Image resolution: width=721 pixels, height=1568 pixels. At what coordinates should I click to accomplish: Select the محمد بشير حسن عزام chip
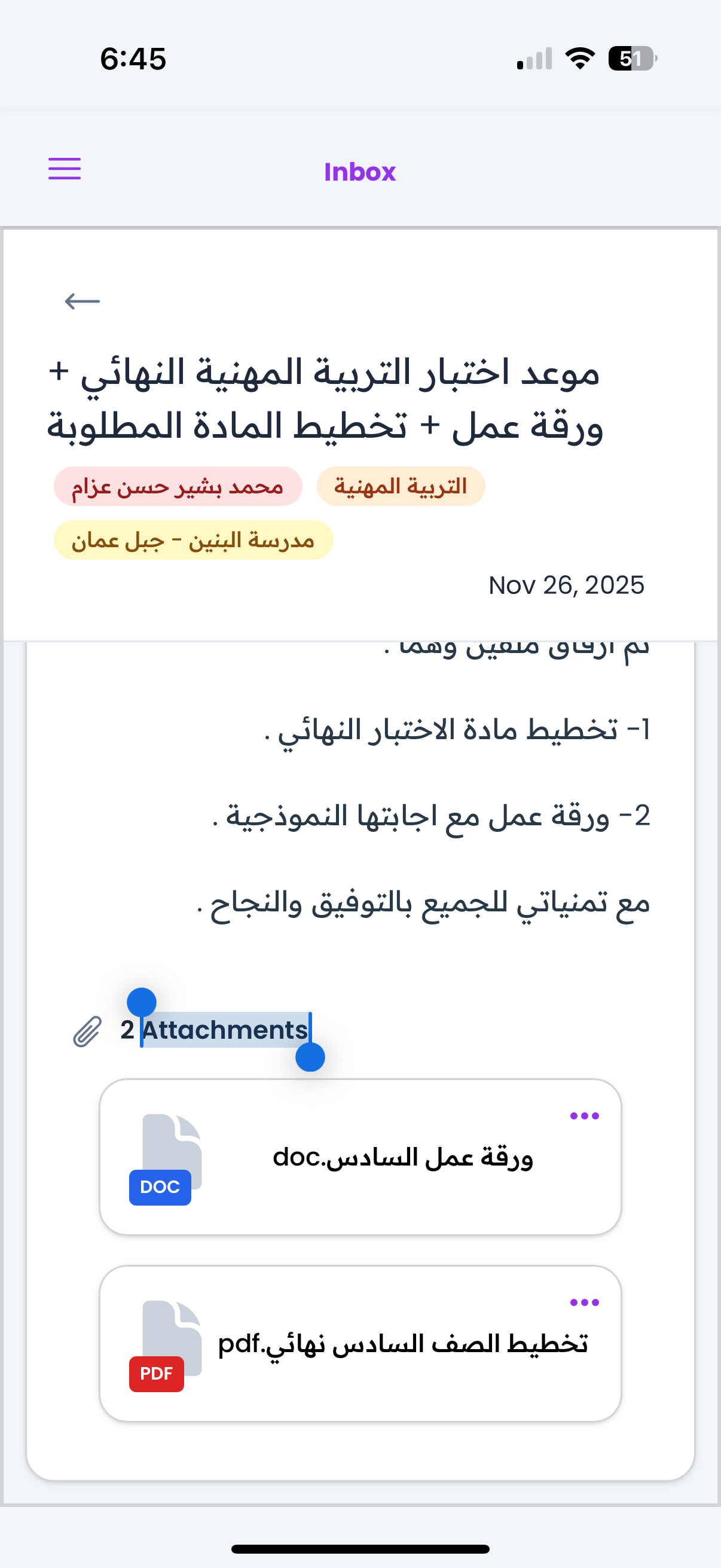pyautogui.click(x=178, y=486)
